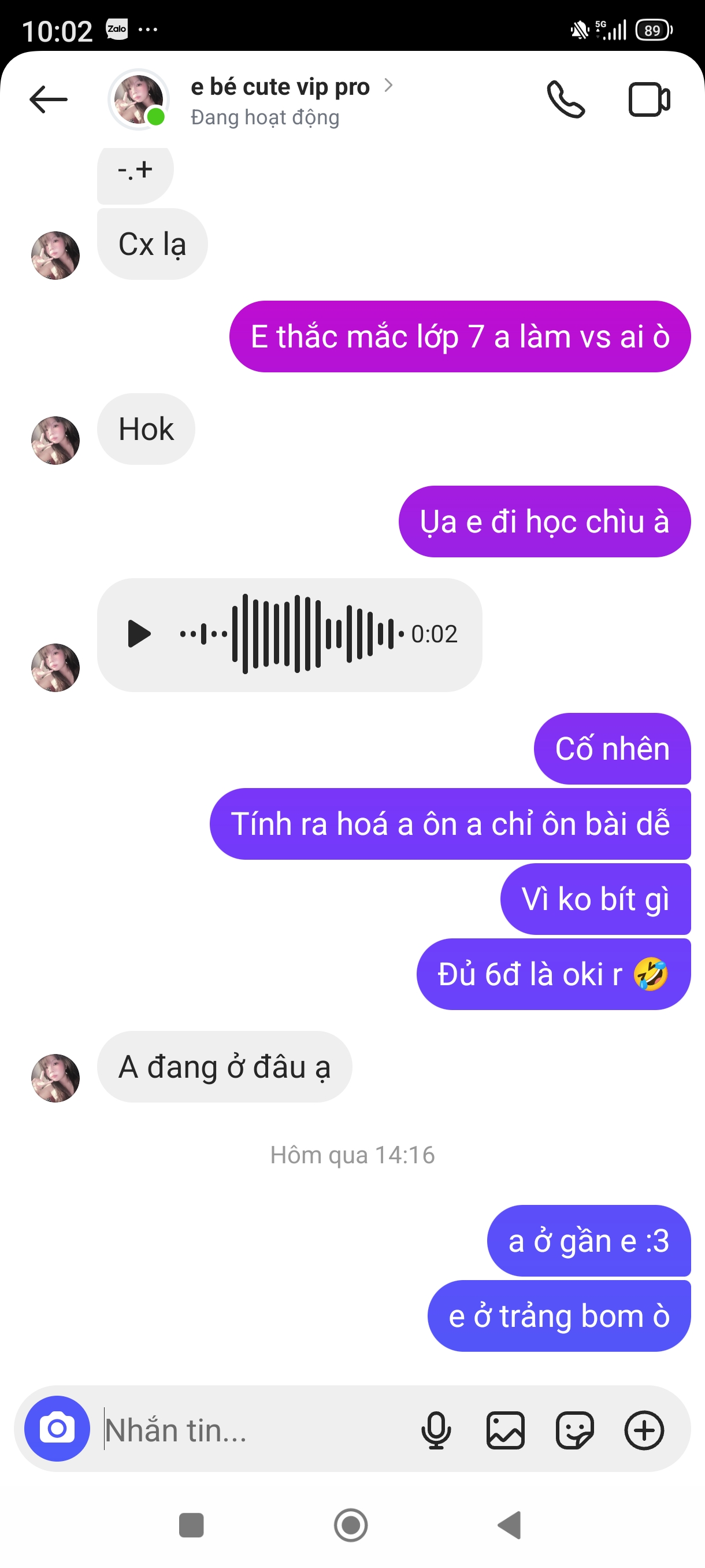Tap the contact's profile picture in the header
Viewport: 705px width, 1568px height.
point(139,100)
